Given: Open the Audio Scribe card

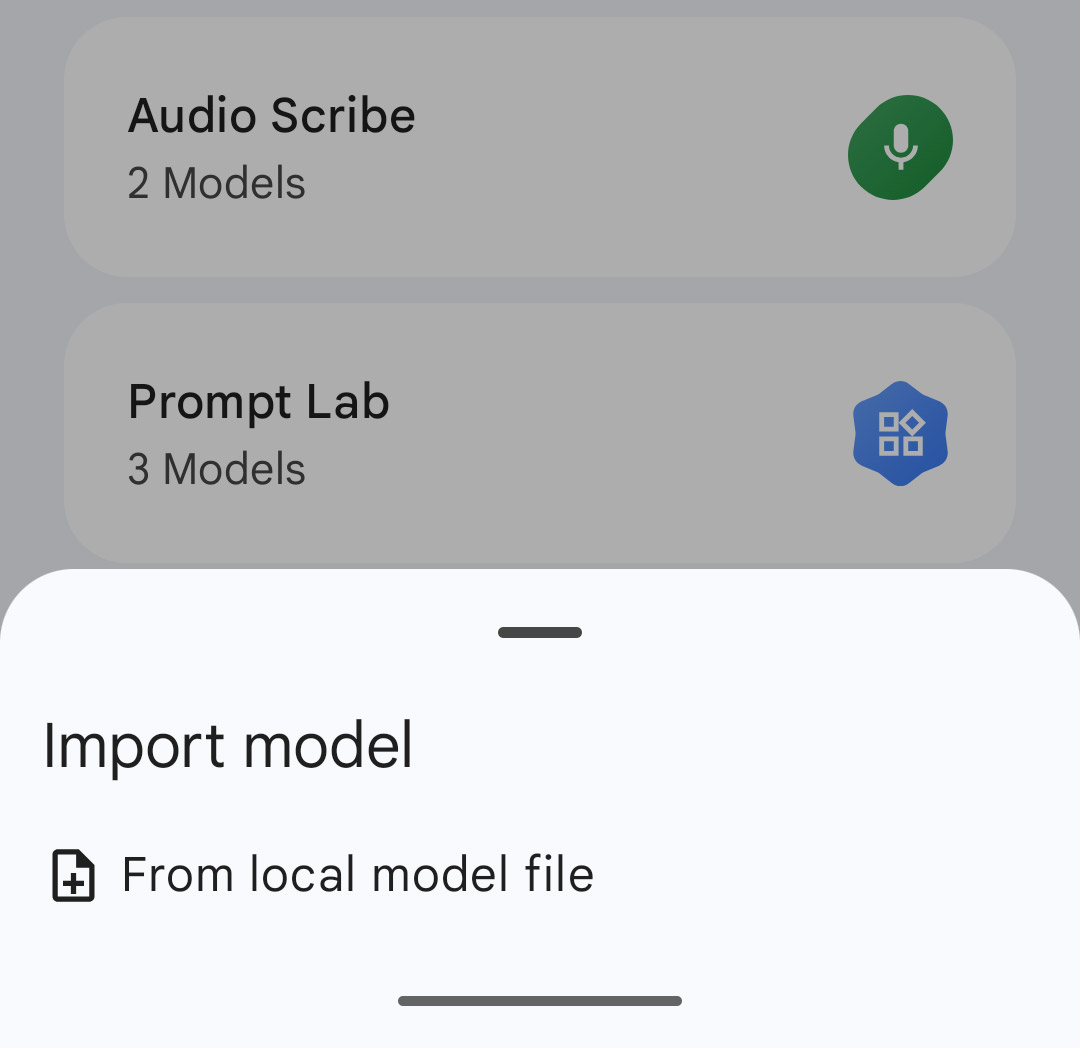Looking at the screenshot, I should 539,147.
